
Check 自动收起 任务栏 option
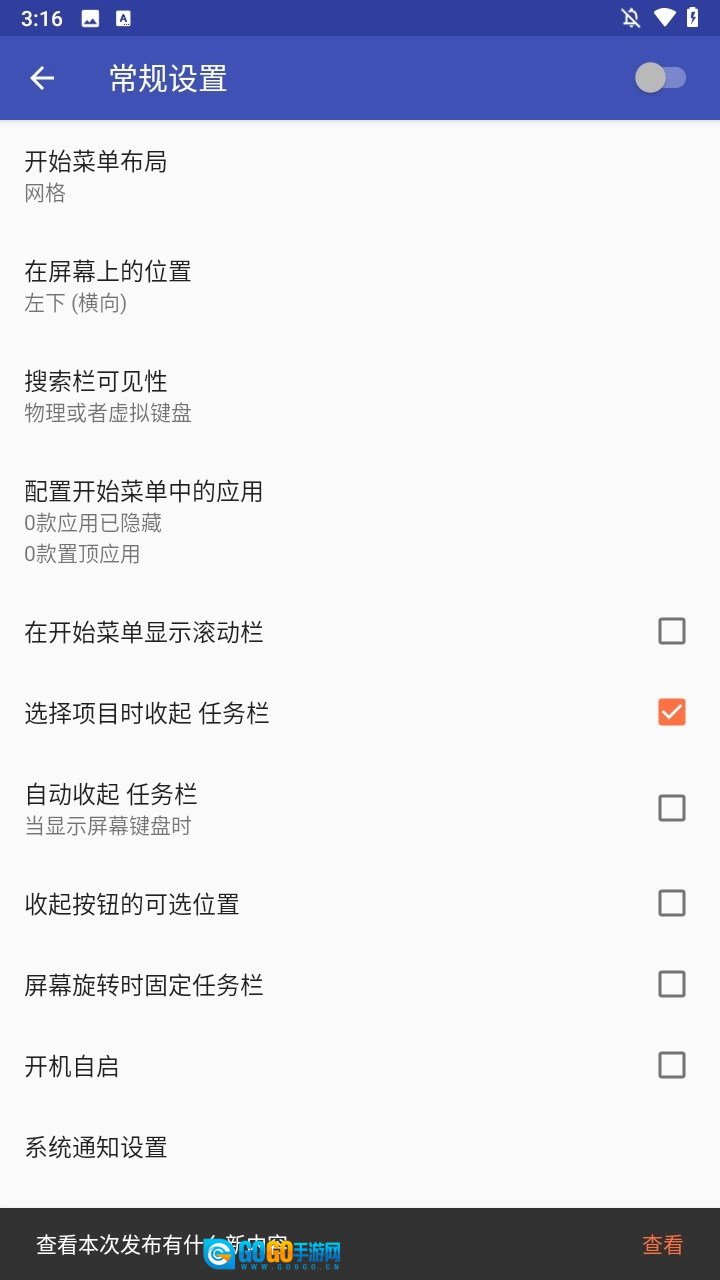671,808
